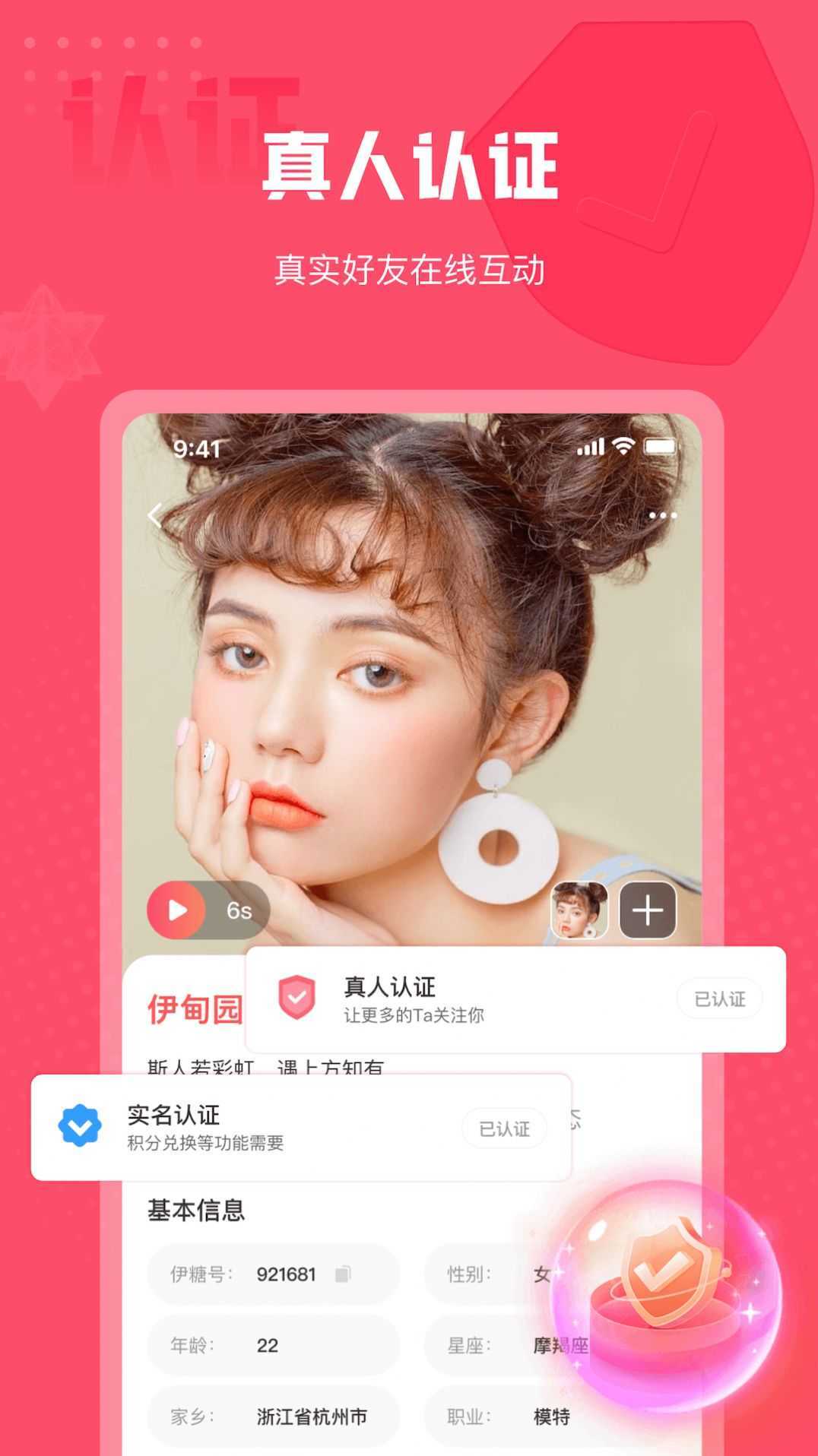Tap the back arrow on the profile photo

click(x=157, y=514)
